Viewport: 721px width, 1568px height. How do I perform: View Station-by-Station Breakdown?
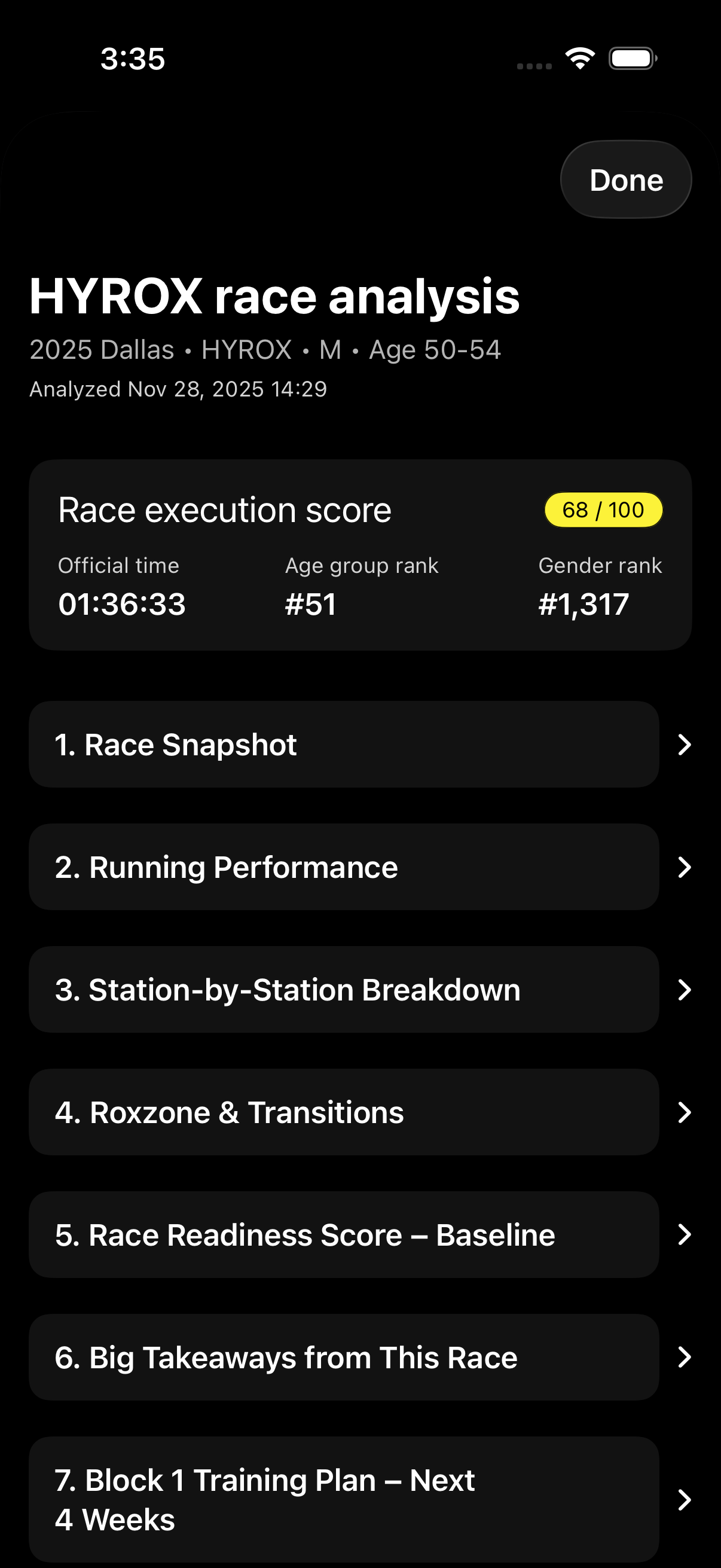click(x=344, y=989)
